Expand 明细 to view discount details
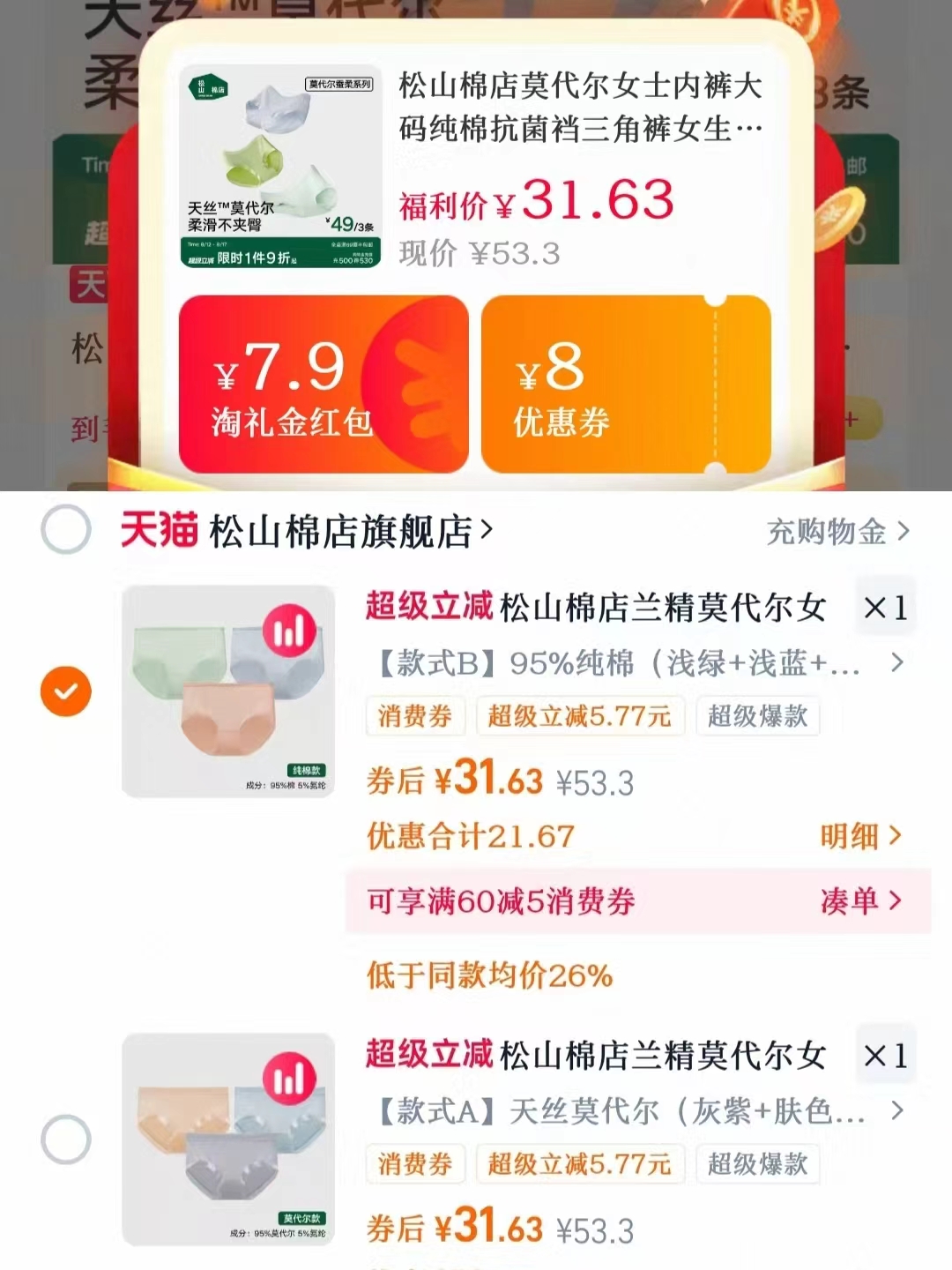The image size is (952, 1270). click(859, 838)
